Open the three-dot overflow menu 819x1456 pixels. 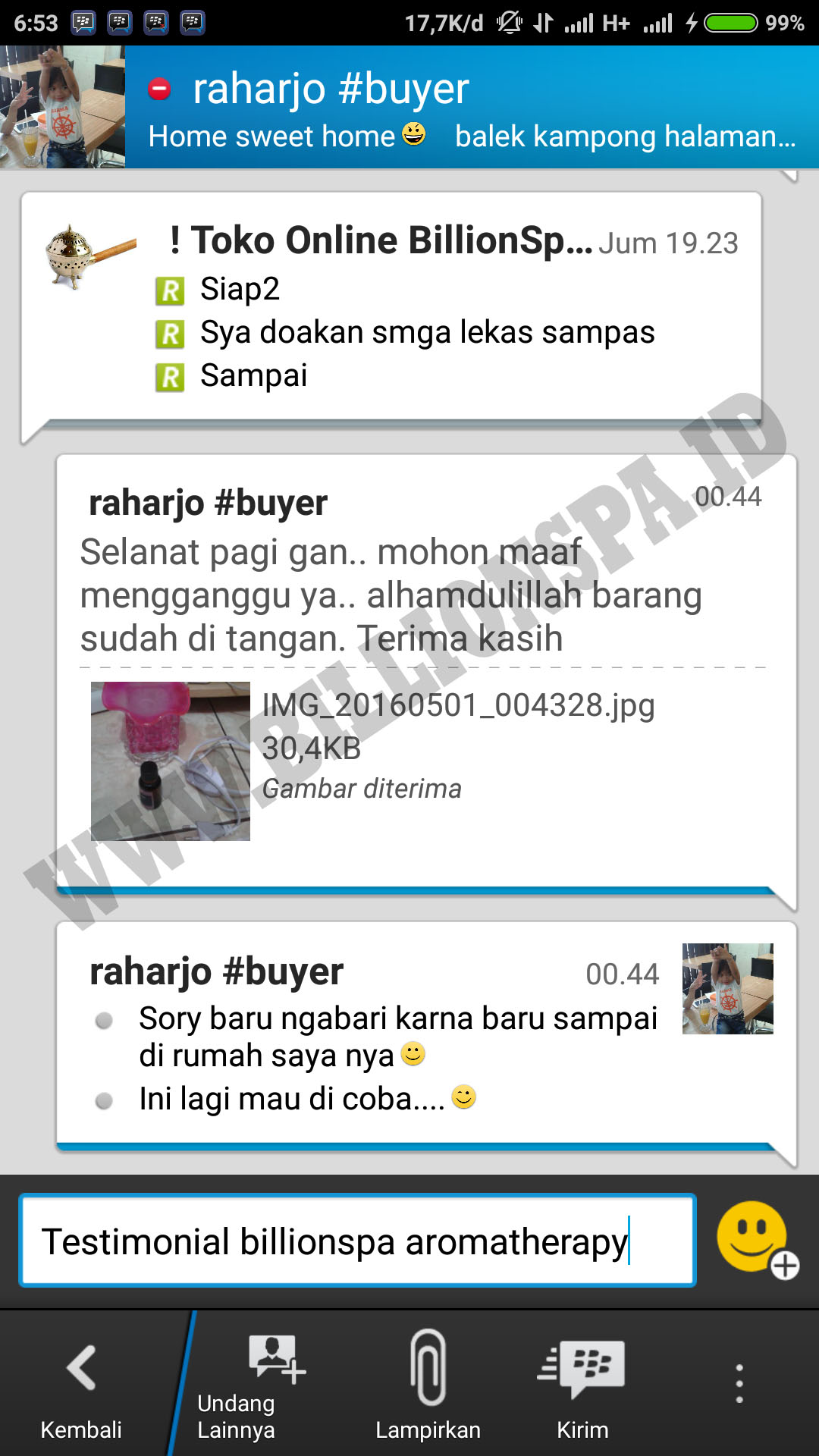point(739,1384)
